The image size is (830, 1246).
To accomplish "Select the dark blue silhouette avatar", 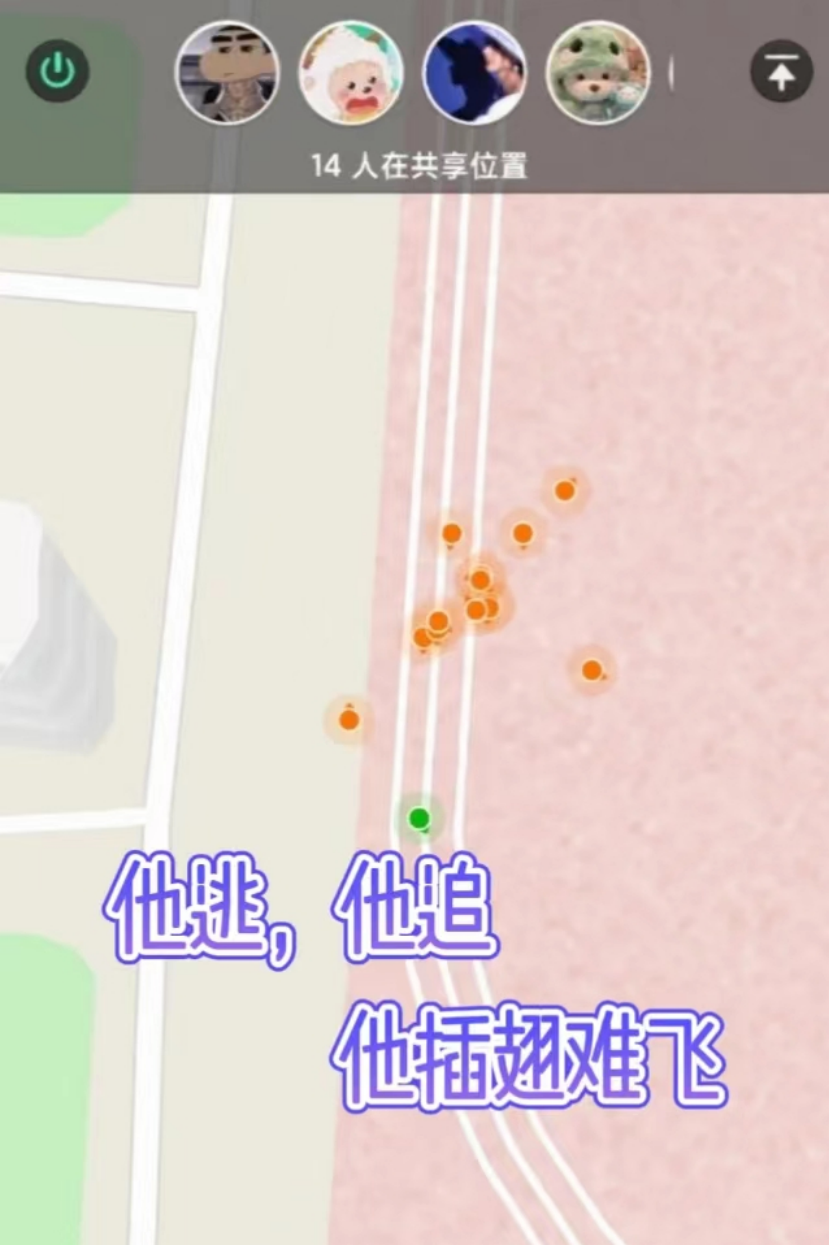I will pos(475,73).
